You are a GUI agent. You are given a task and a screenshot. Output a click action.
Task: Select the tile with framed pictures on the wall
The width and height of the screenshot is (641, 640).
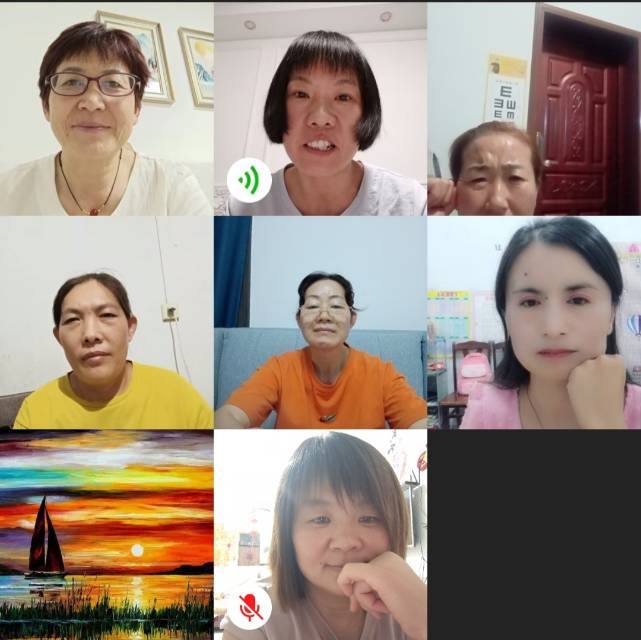point(106,108)
